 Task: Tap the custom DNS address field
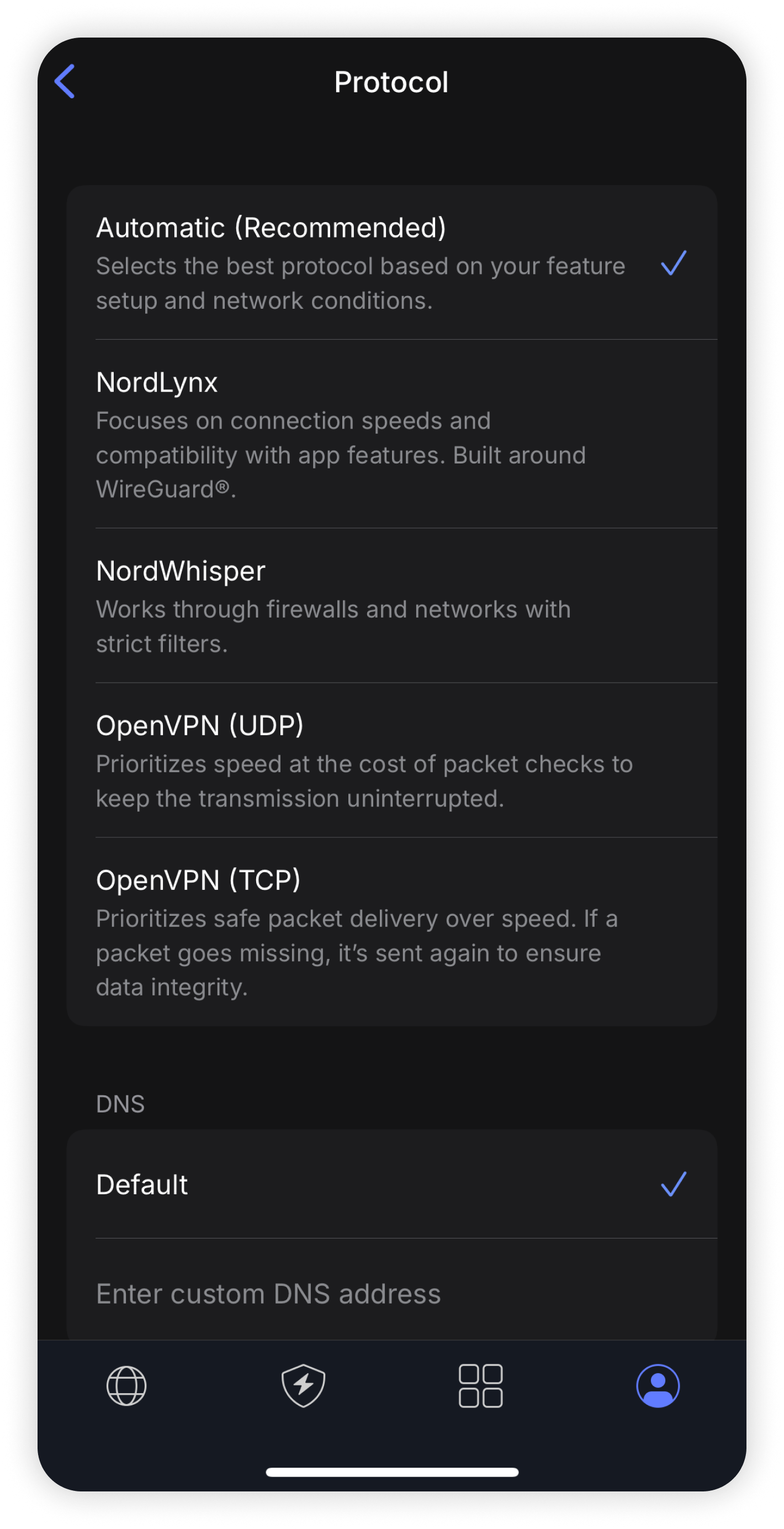pos(391,1294)
